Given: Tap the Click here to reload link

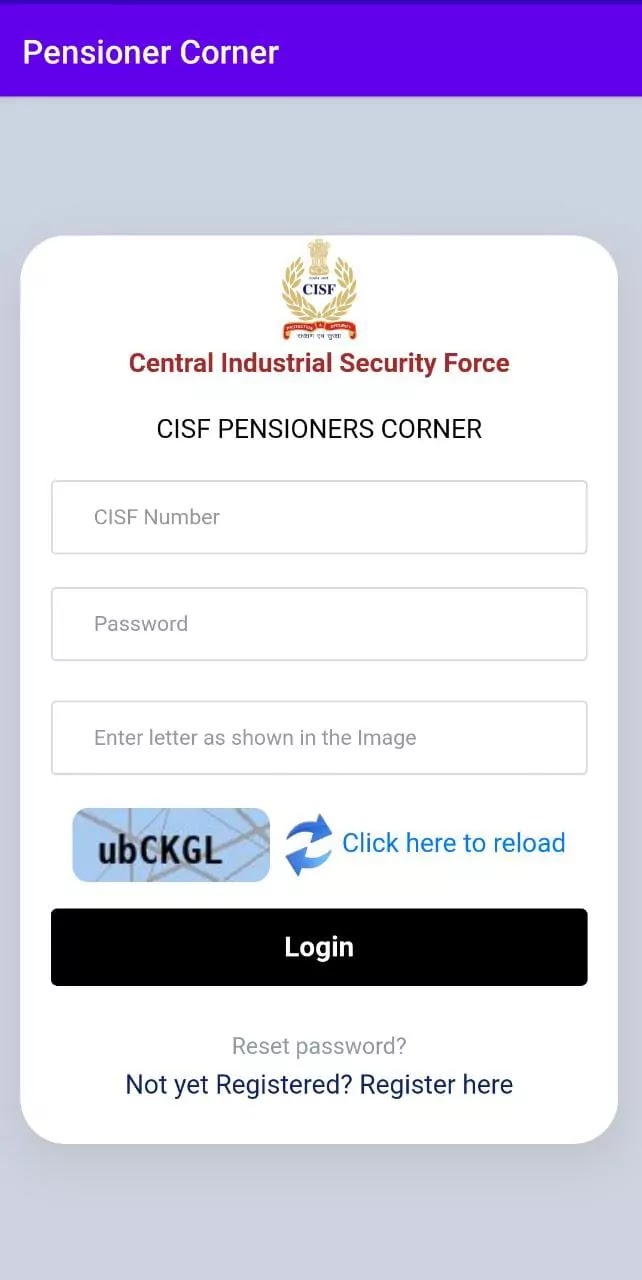Looking at the screenshot, I should [453, 843].
